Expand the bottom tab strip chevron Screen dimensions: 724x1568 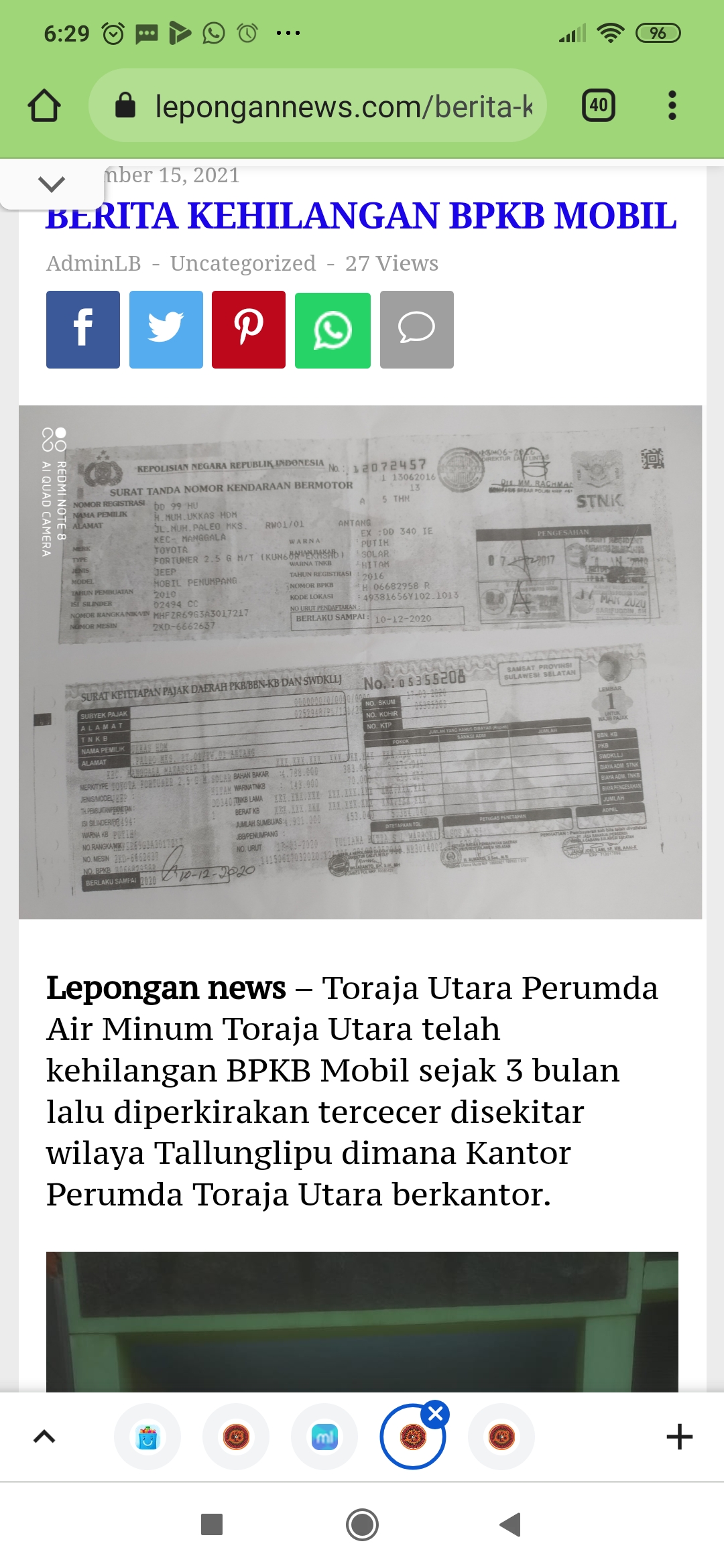(x=44, y=1437)
